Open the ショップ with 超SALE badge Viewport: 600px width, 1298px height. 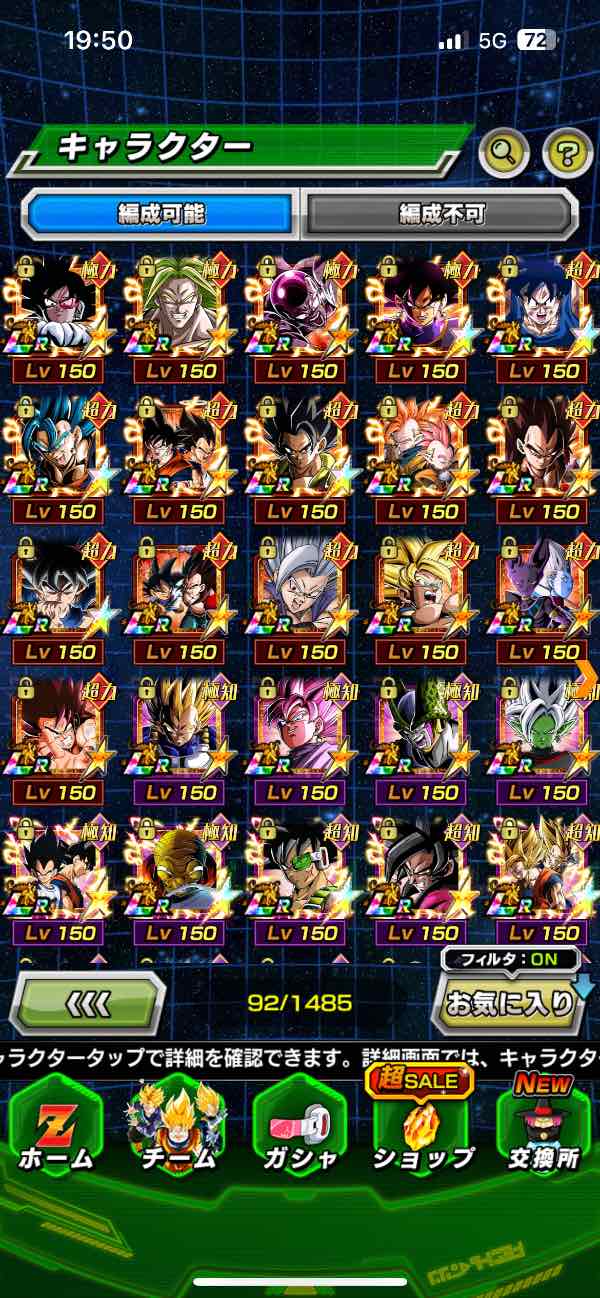coord(421,1125)
